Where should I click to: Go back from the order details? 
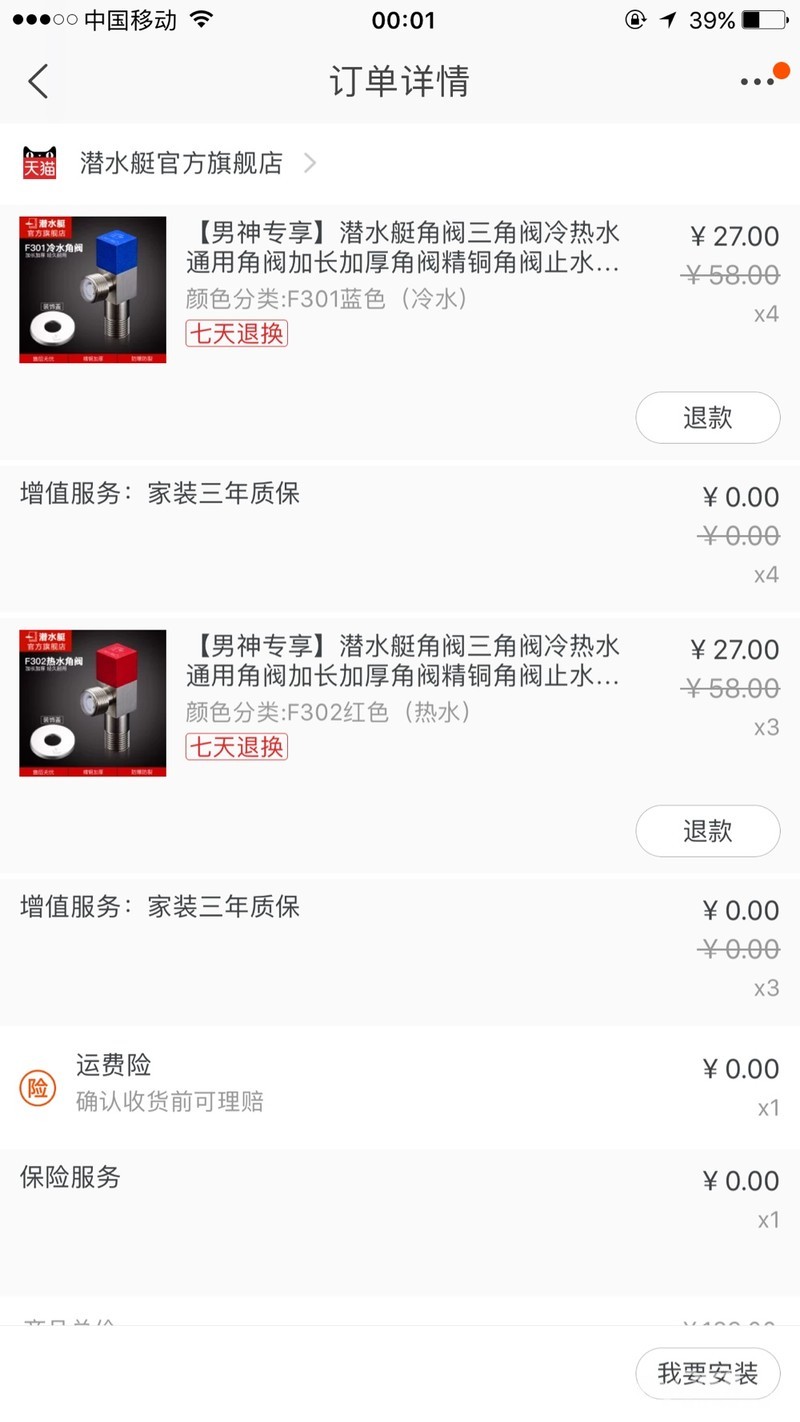click(38, 81)
